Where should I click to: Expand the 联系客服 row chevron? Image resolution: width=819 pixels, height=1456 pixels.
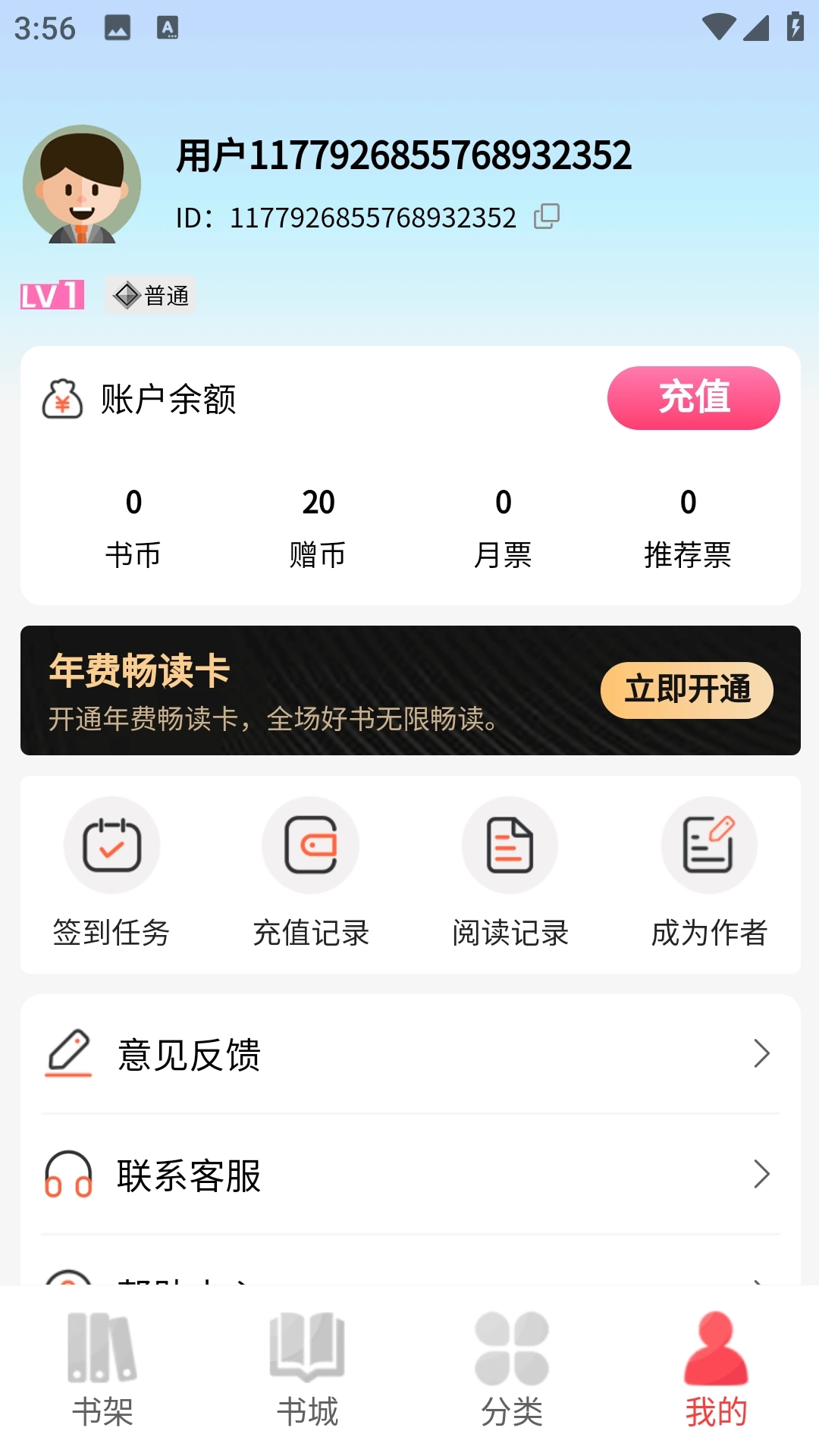[762, 1175]
